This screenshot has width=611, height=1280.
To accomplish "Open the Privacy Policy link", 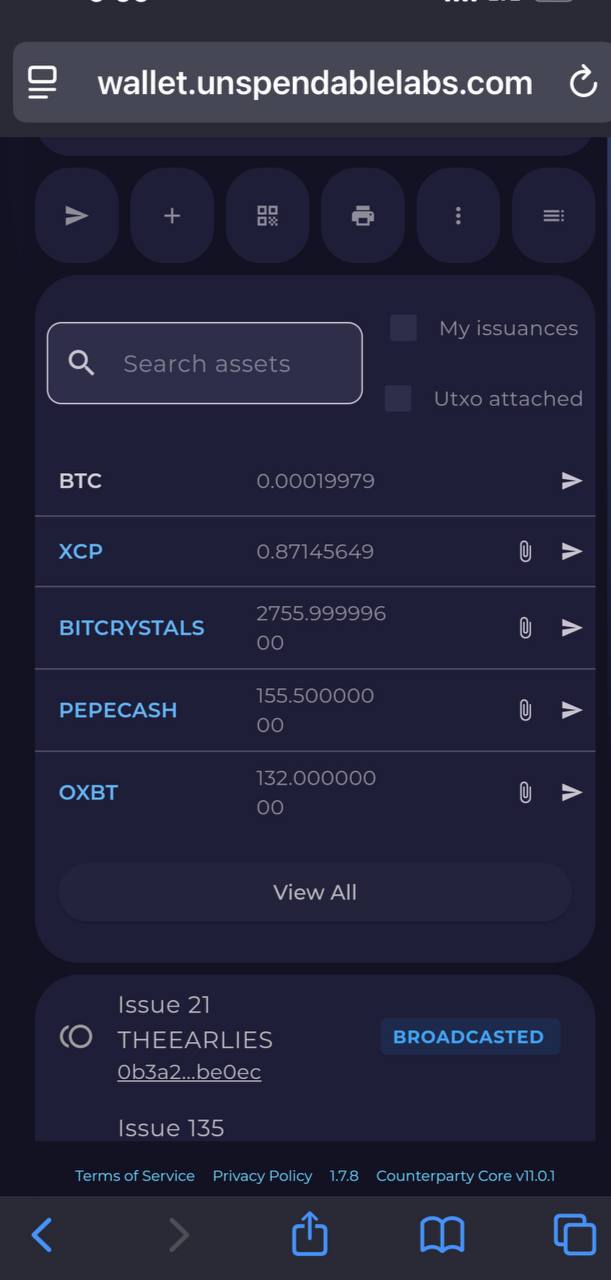I will (x=262, y=1176).
